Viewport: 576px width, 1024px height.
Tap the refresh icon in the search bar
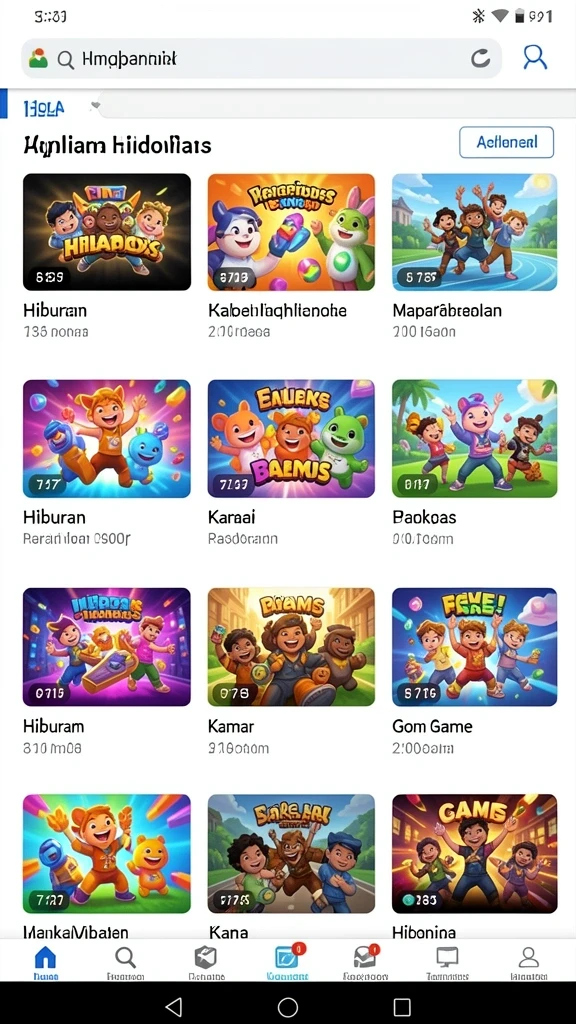(x=481, y=59)
